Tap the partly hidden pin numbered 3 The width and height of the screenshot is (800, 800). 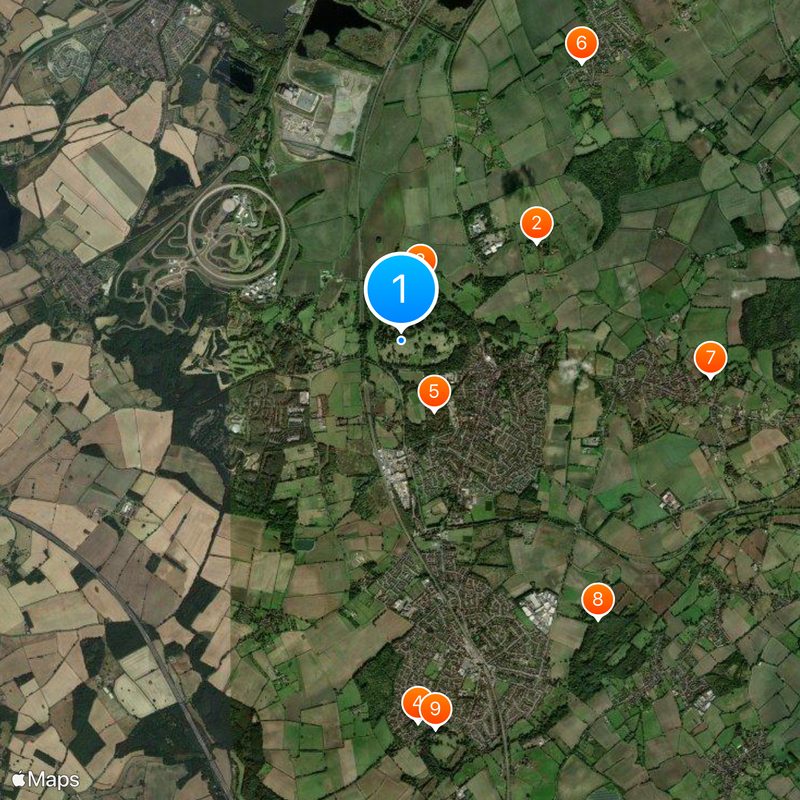(x=426, y=253)
